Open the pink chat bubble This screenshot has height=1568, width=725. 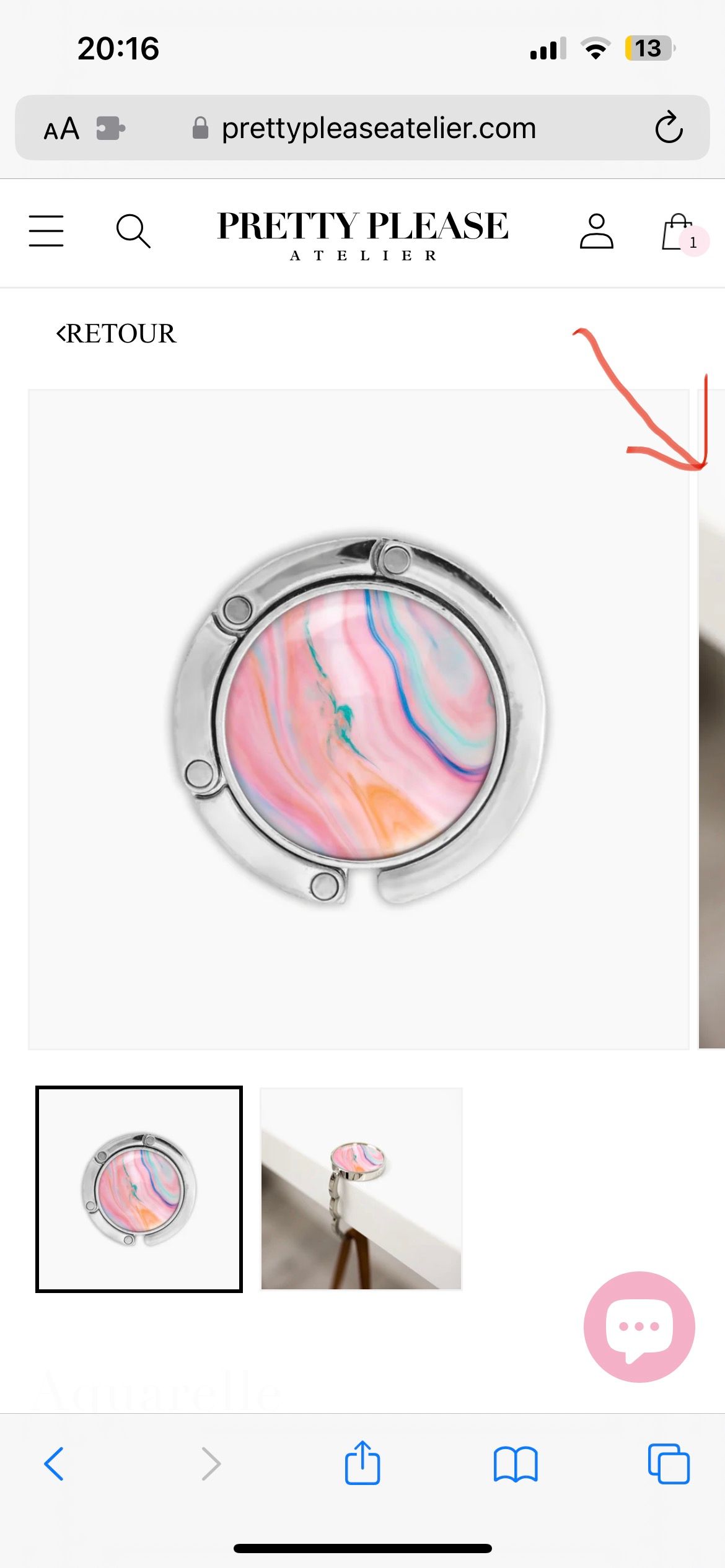tap(639, 1326)
